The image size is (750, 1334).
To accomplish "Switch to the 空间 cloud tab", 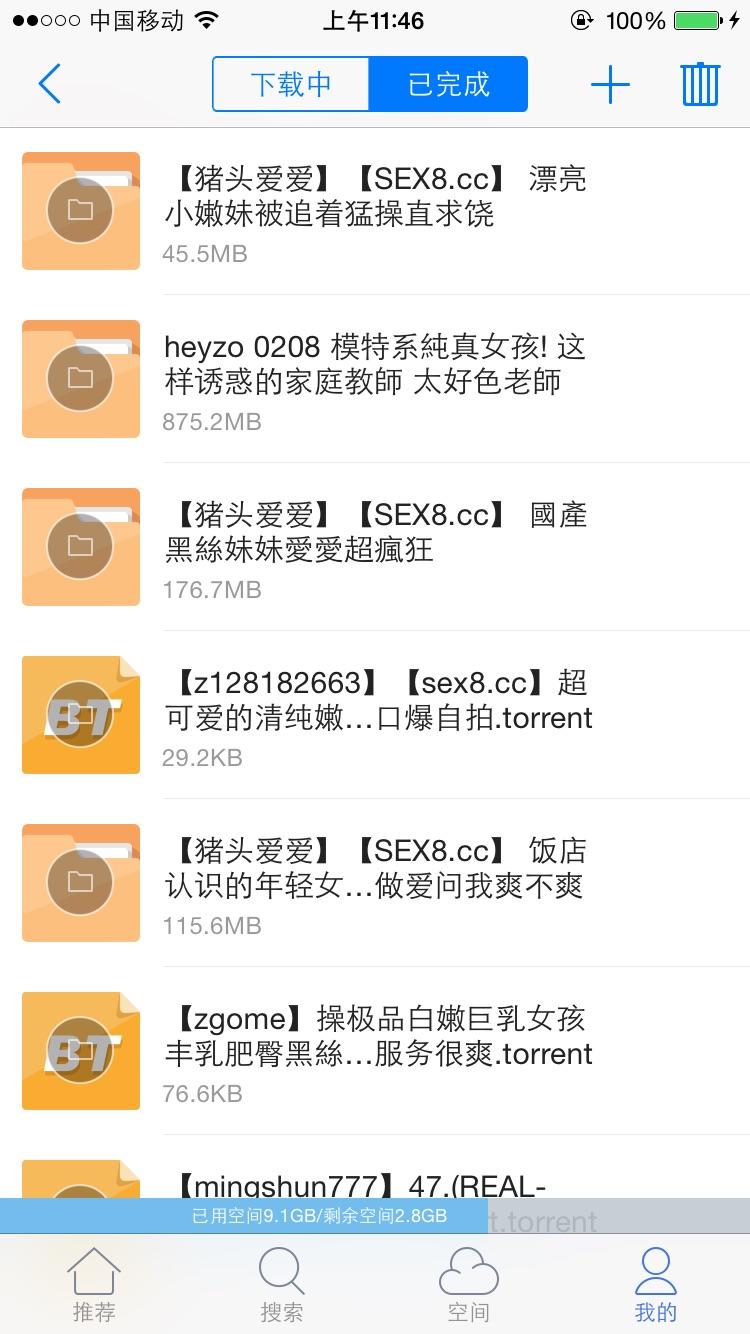I will pos(468,1286).
